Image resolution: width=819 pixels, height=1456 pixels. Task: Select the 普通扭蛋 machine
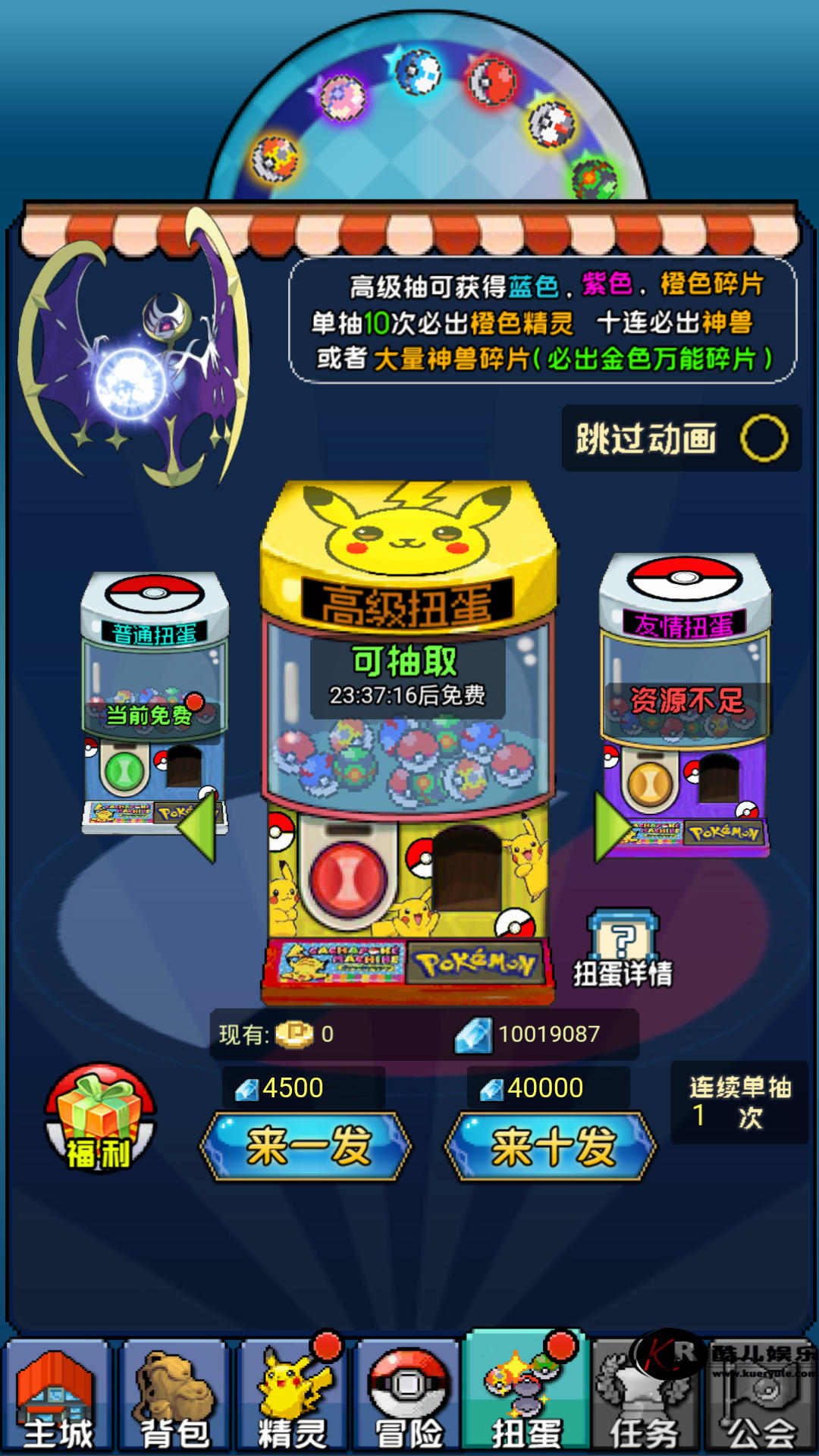155,682
